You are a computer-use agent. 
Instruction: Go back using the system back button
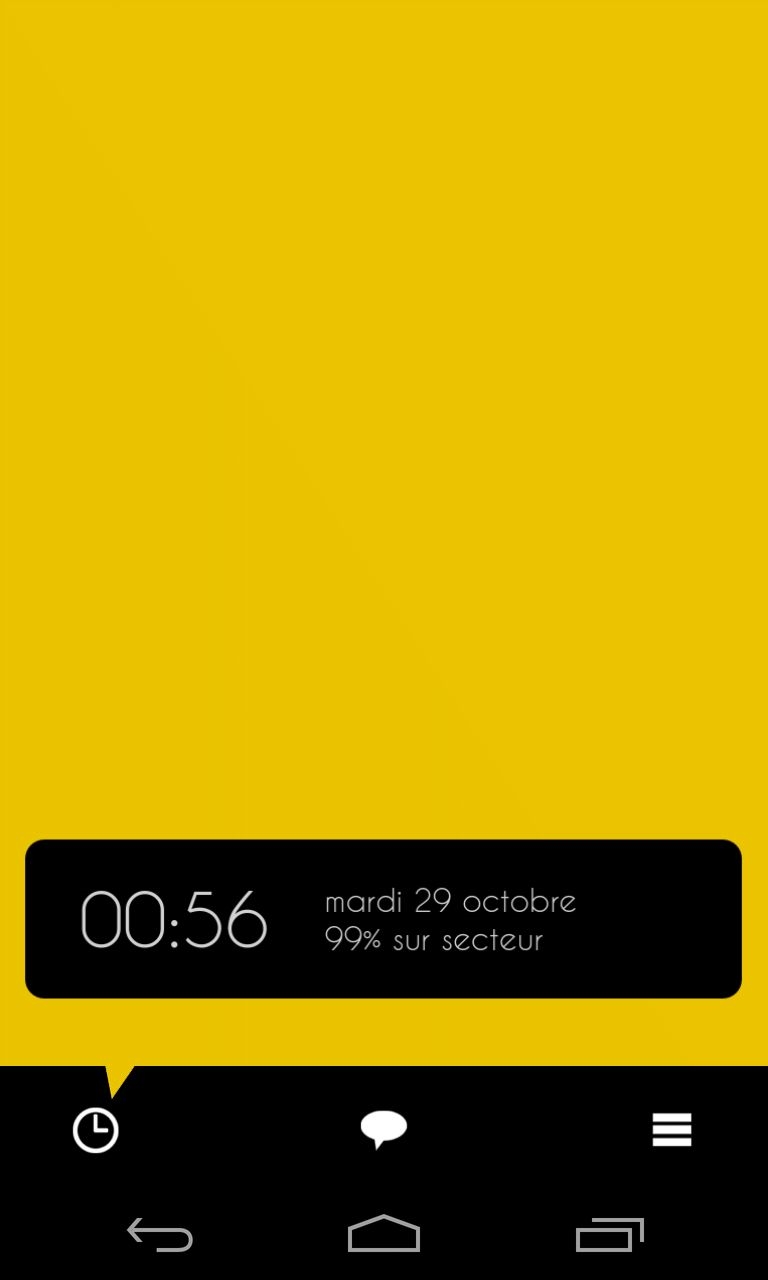[x=160, y=1235]
